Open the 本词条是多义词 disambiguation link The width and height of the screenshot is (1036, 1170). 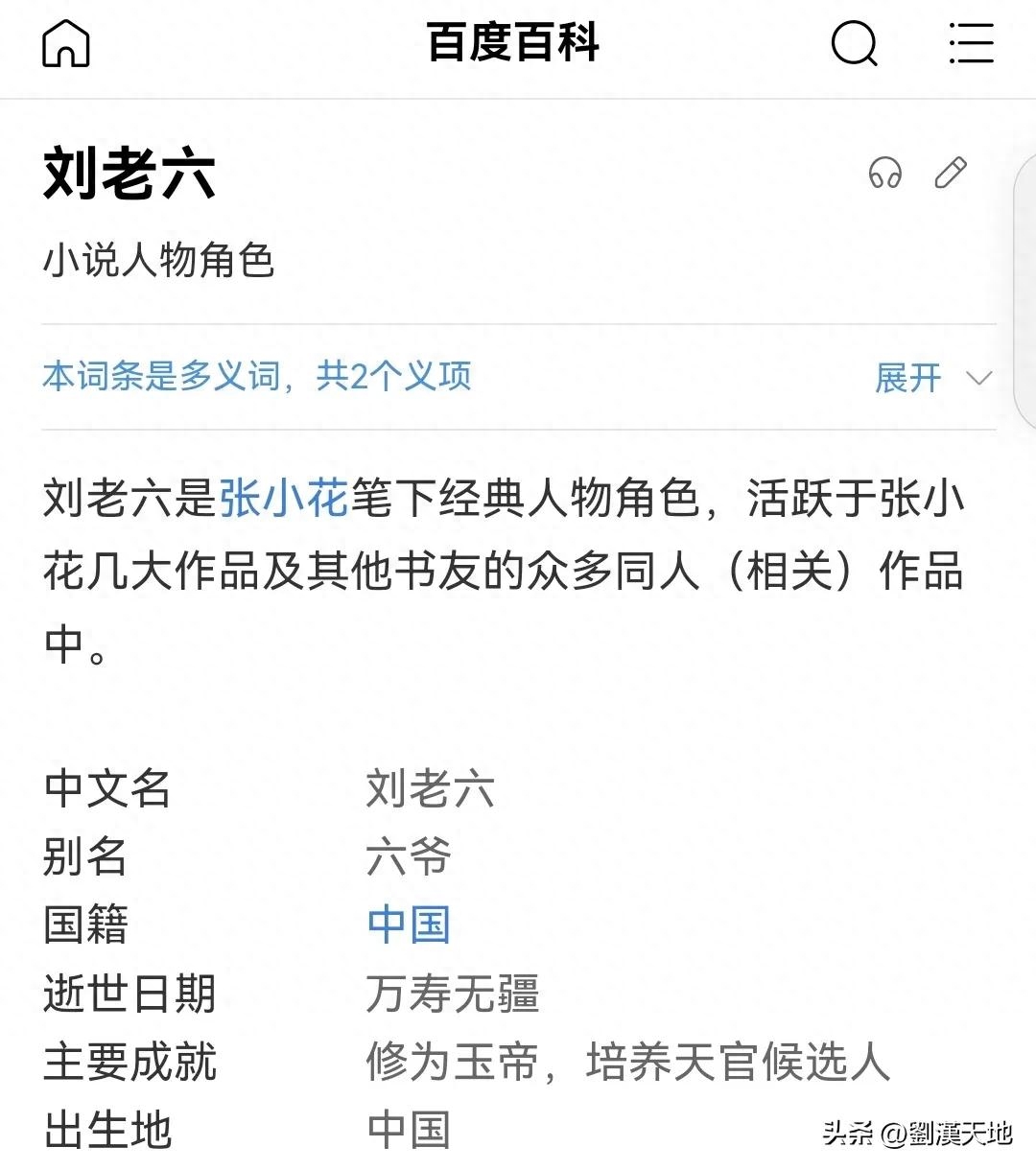click(x=256, y=376)
